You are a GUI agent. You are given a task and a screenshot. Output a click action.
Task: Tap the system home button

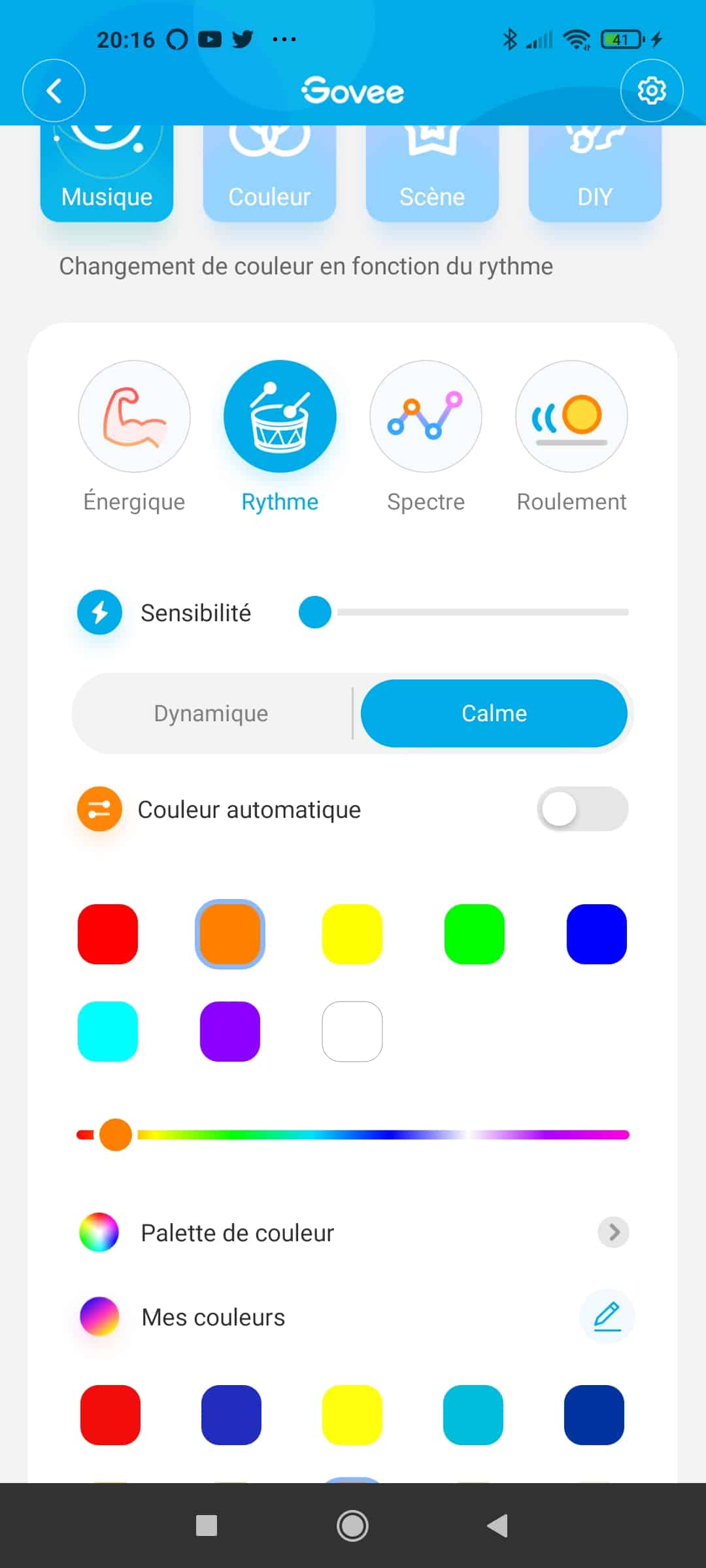tap(352, 1526)
